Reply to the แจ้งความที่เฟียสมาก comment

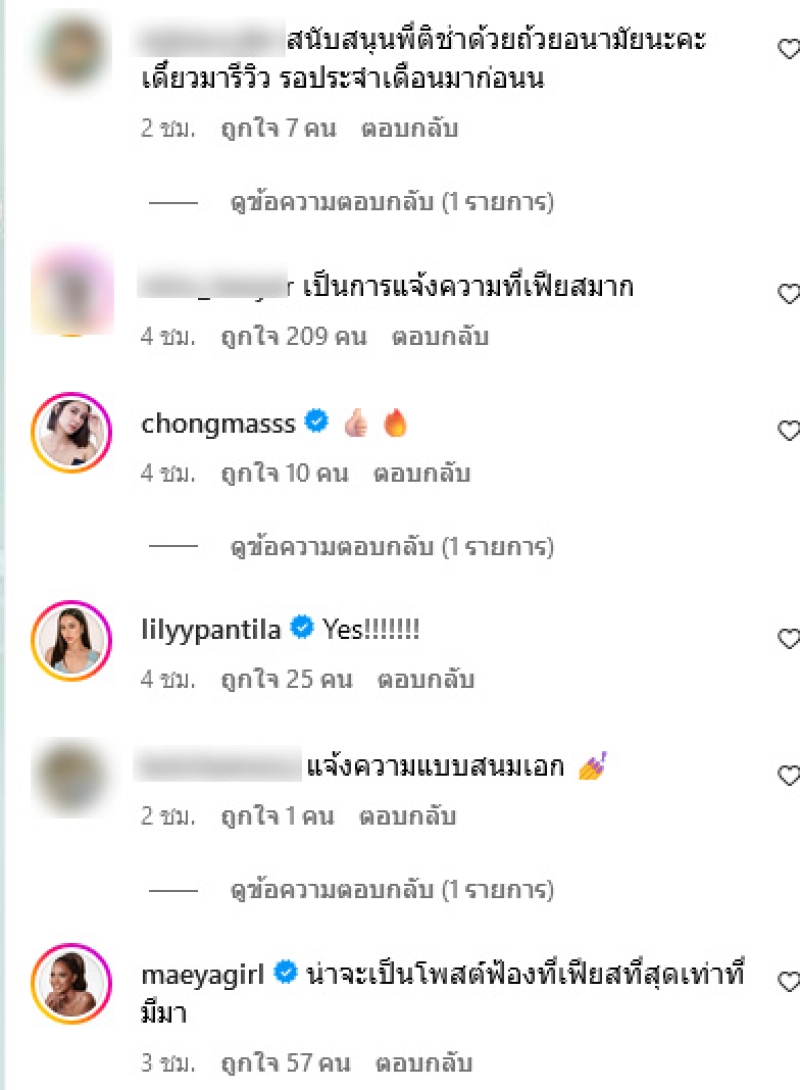(x=440, y=337)
